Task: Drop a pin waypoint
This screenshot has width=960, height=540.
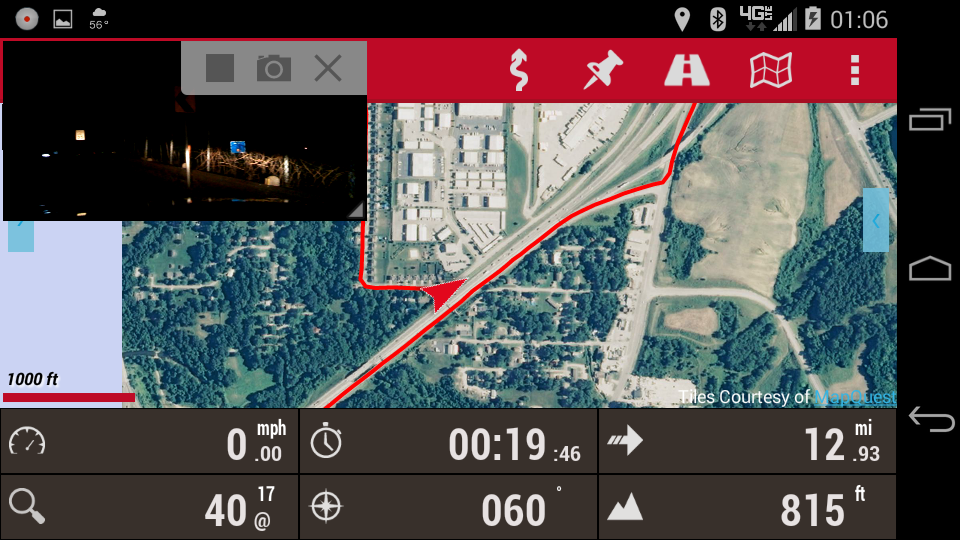Action: [x=603, y=70]
